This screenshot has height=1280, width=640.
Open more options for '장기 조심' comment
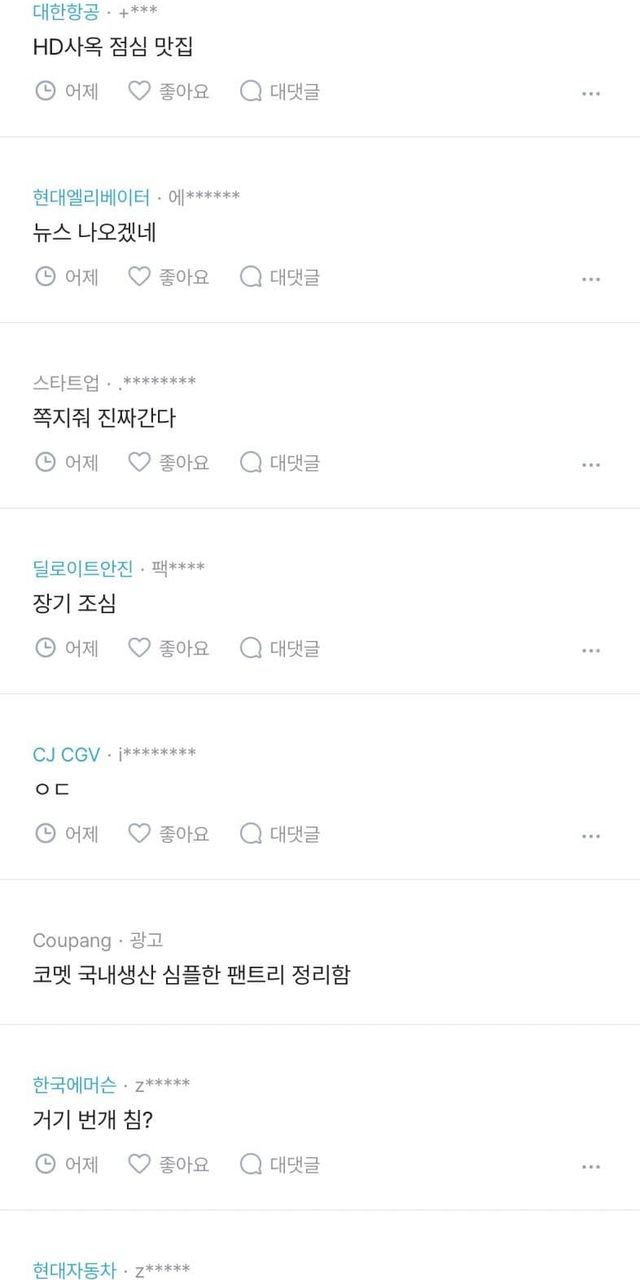point(591,650)
